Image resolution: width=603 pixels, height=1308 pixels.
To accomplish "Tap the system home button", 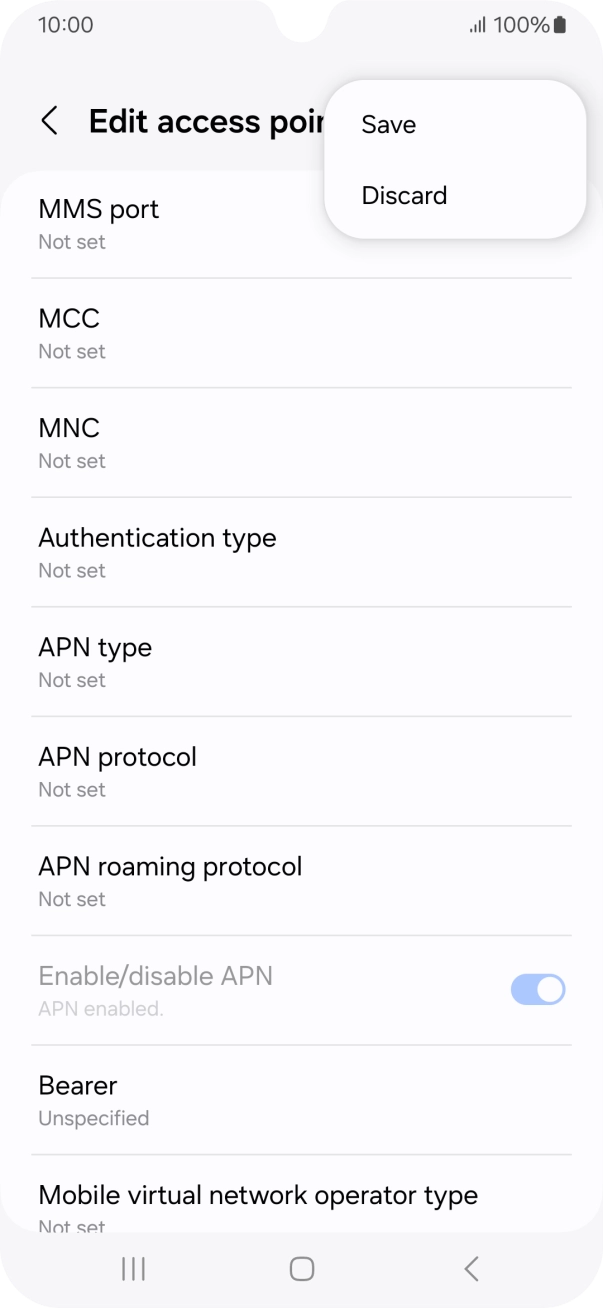I will (301, 1269).
